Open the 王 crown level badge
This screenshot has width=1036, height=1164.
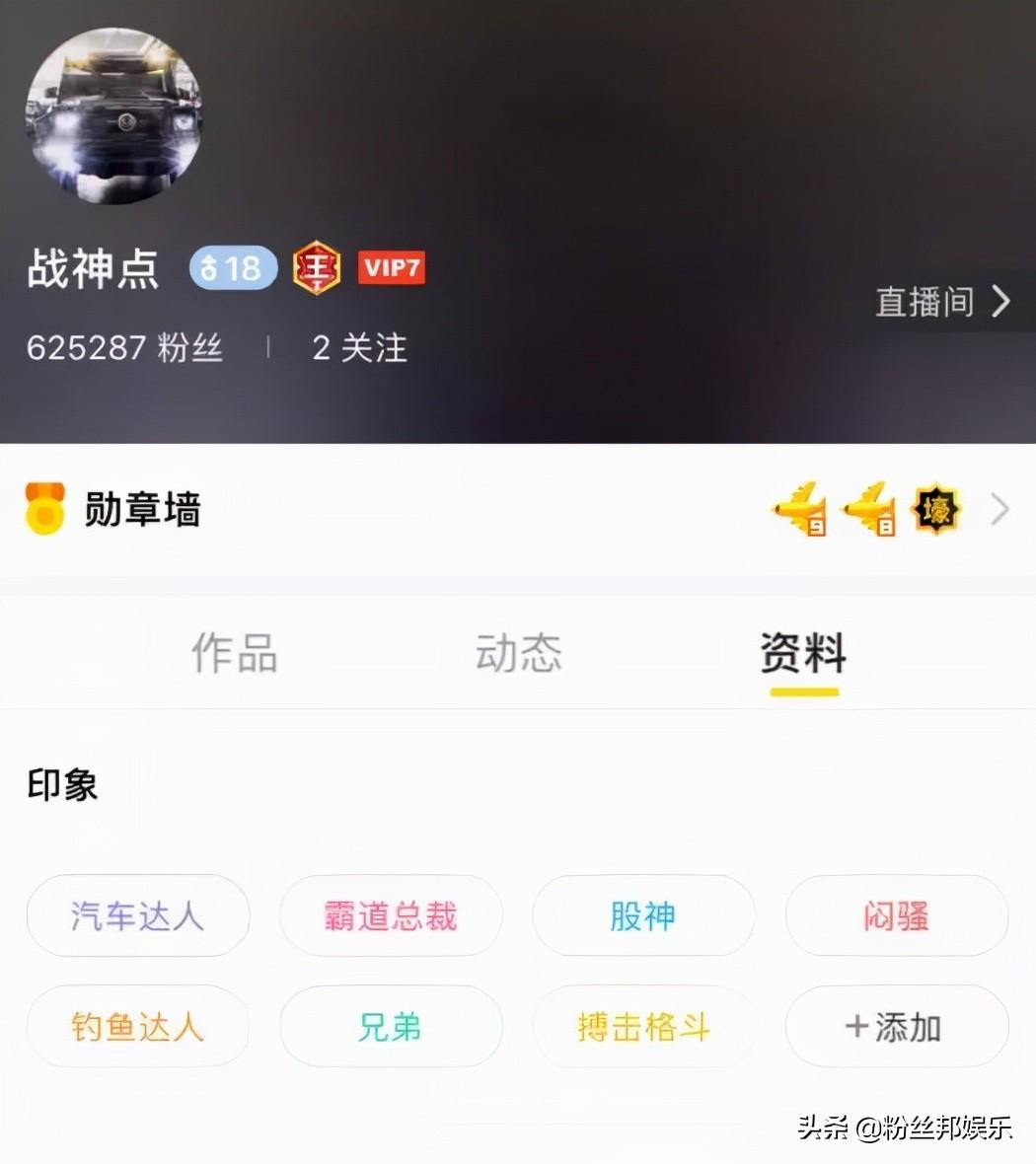[317, 267]
